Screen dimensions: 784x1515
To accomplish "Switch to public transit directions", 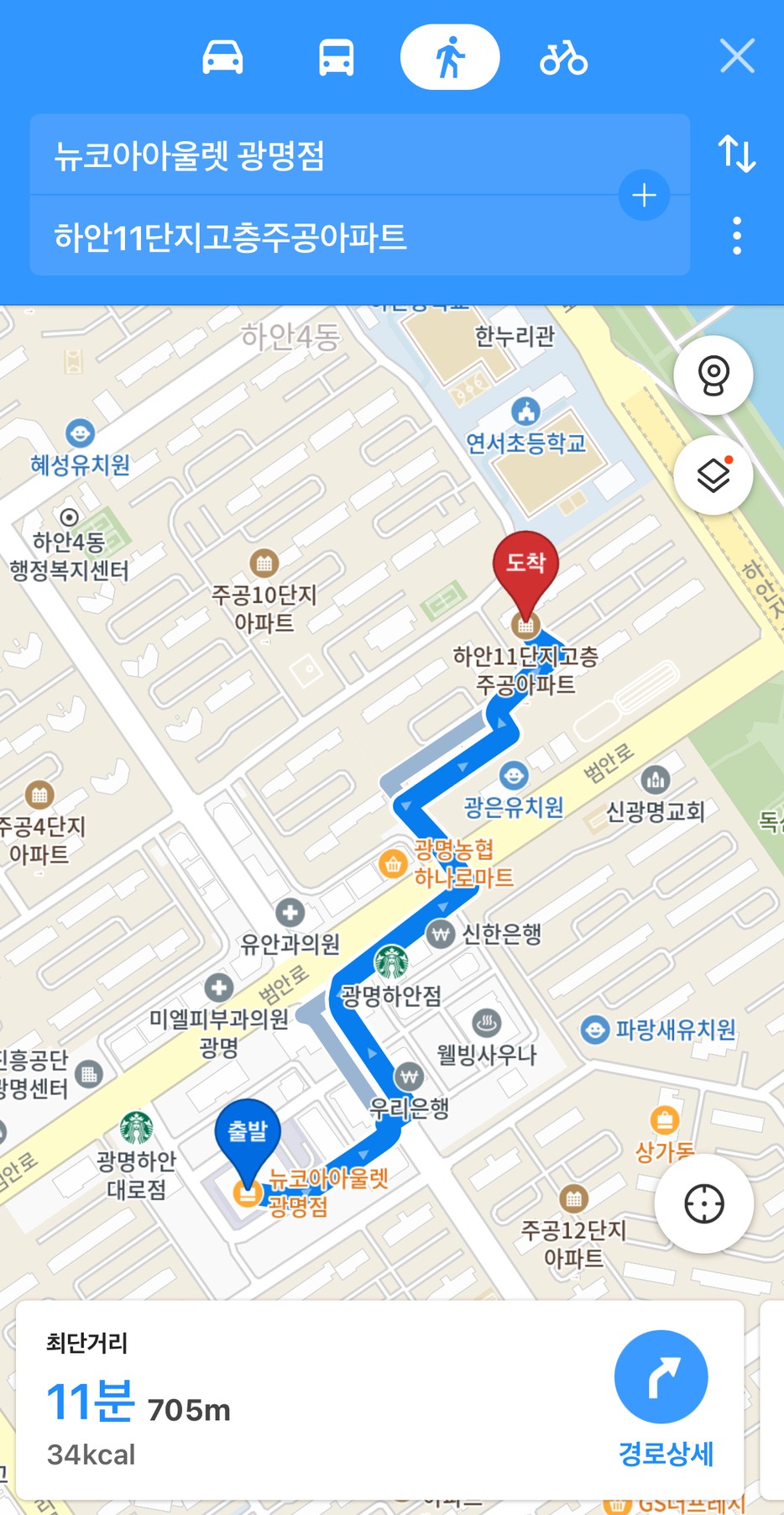I will coord(336,58).
